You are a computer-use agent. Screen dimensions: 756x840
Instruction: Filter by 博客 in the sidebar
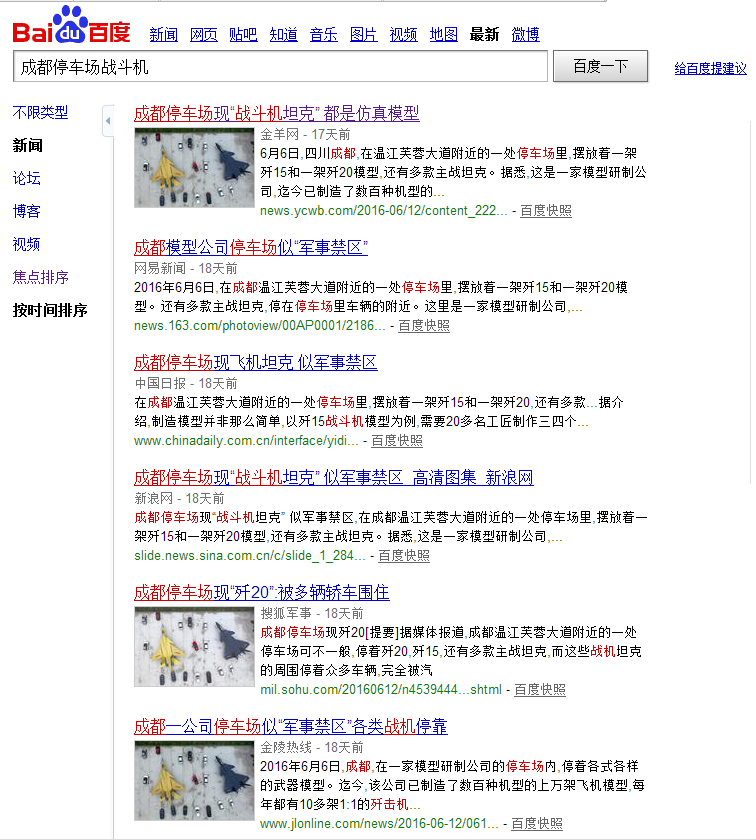27,212
